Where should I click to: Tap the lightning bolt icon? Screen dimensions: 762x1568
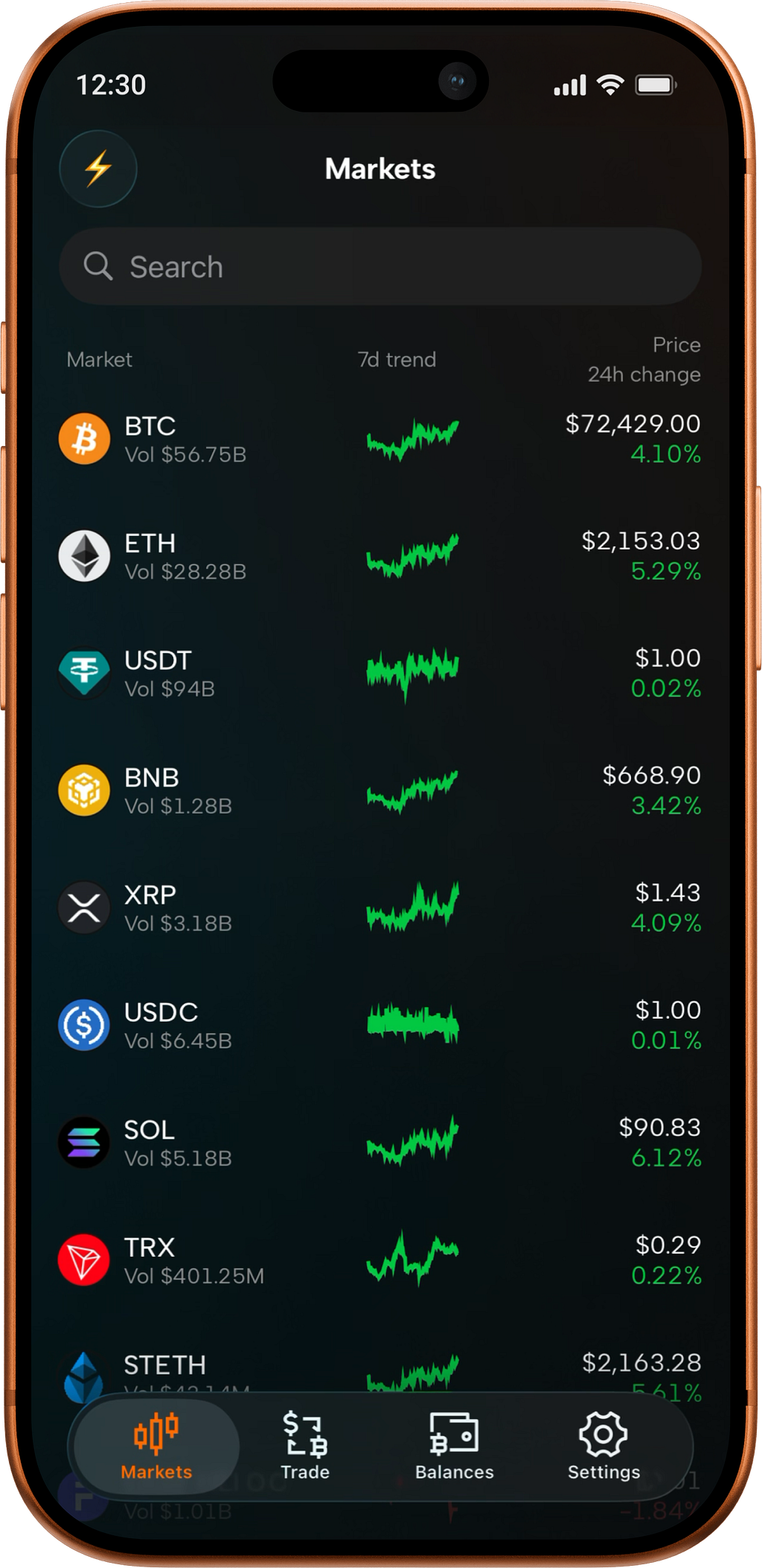click(98, 169)
